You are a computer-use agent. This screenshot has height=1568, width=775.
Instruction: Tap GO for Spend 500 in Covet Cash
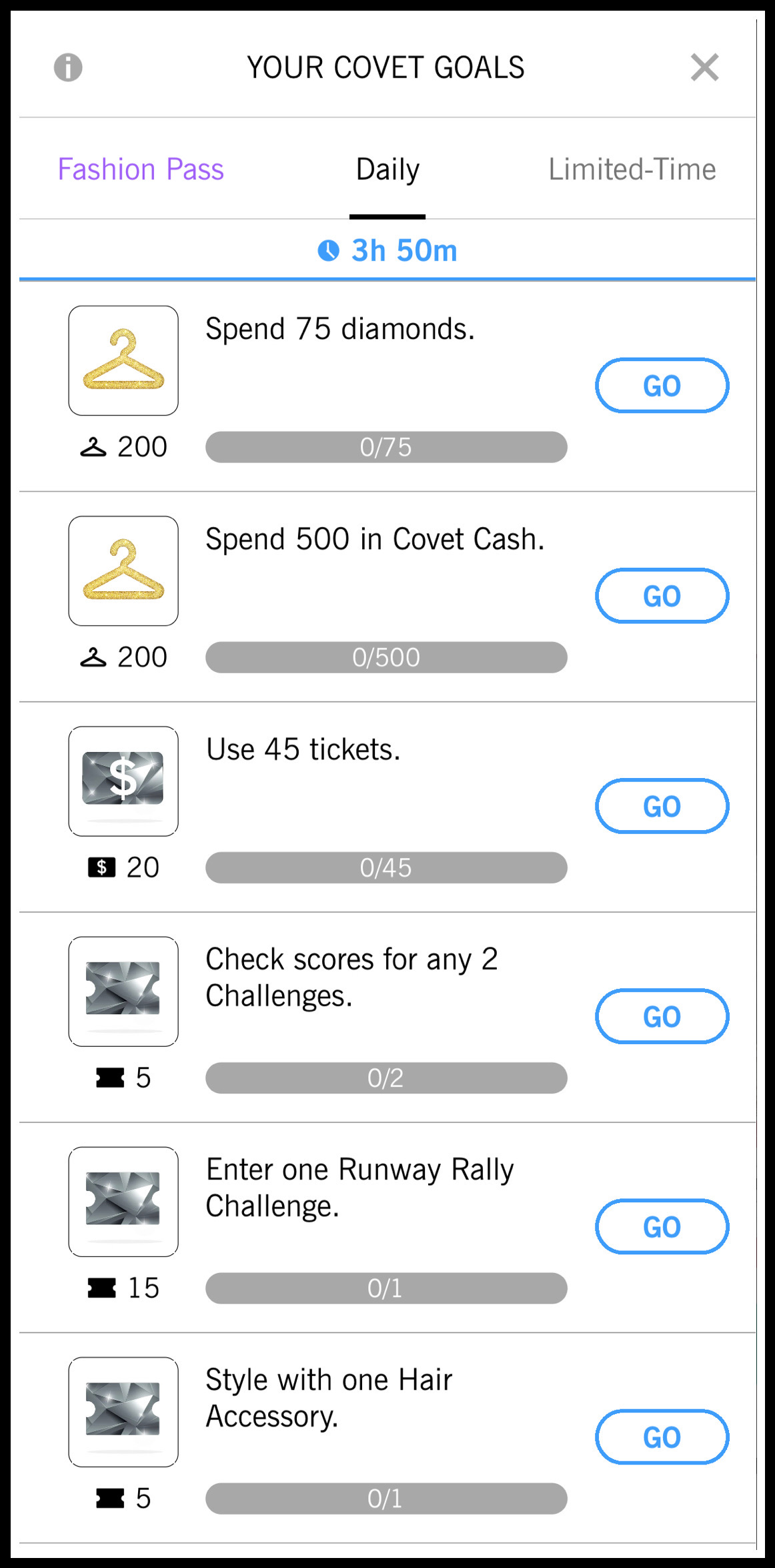(x=662, y=596)
